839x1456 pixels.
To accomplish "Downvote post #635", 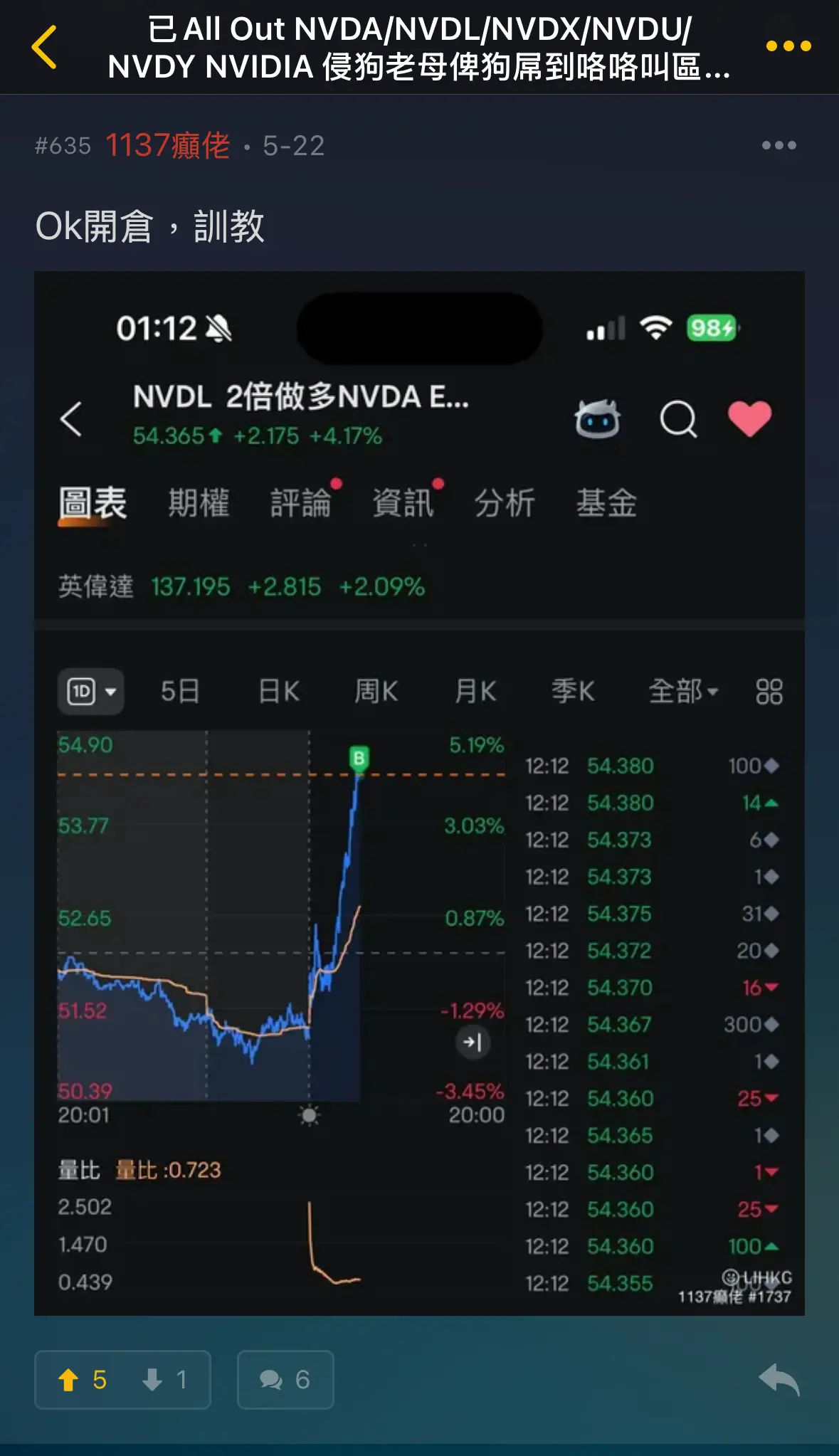I will (x=164, y=1380).
